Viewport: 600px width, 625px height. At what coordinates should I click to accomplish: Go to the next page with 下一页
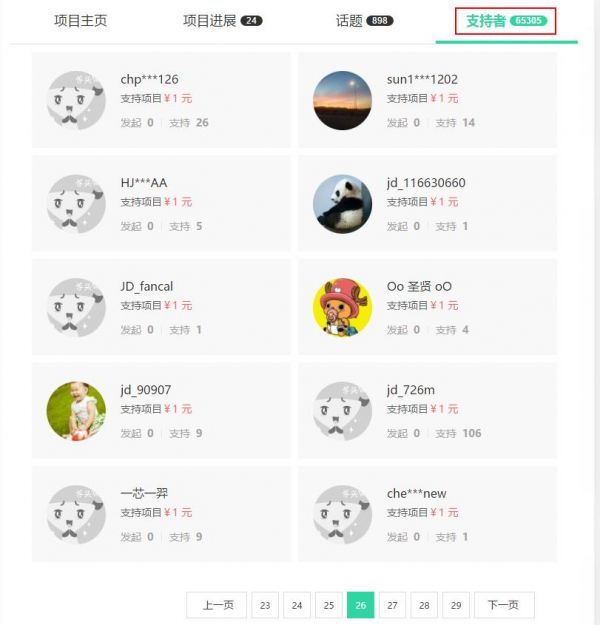click(x=504, y=605)
